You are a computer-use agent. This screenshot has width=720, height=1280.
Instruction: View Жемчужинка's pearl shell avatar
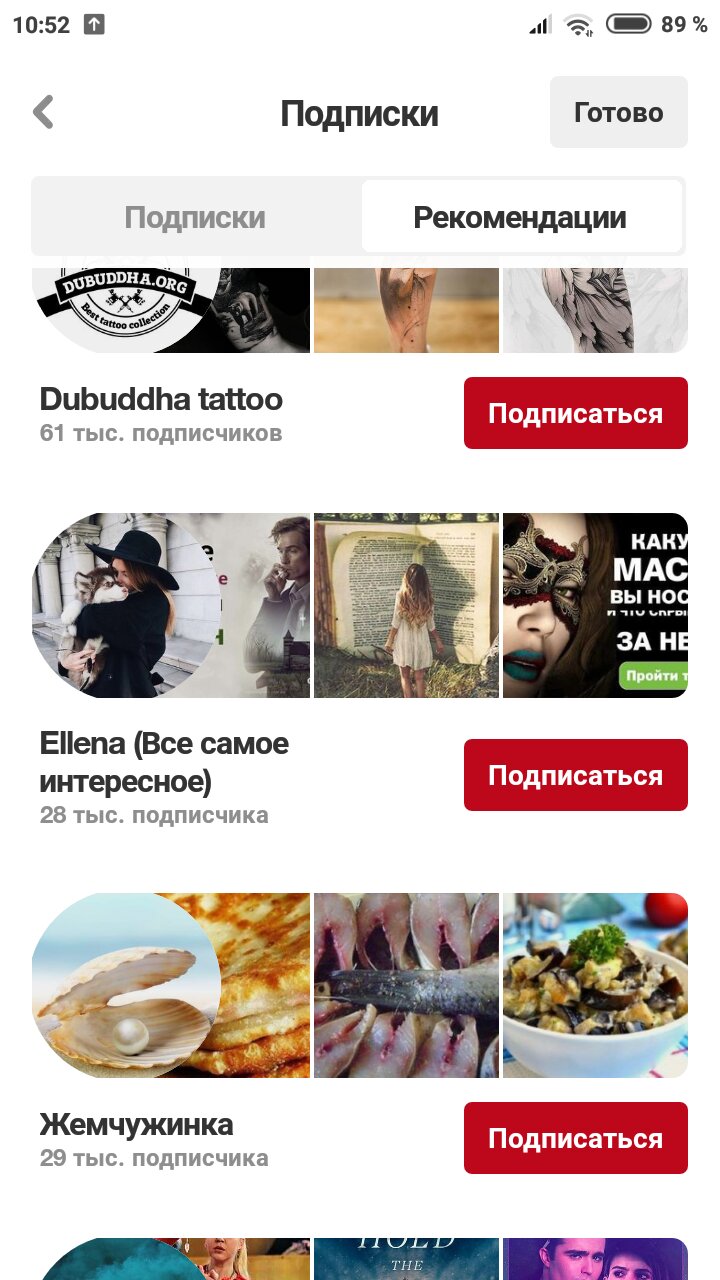pyautogui.click(x=126, y=985)
